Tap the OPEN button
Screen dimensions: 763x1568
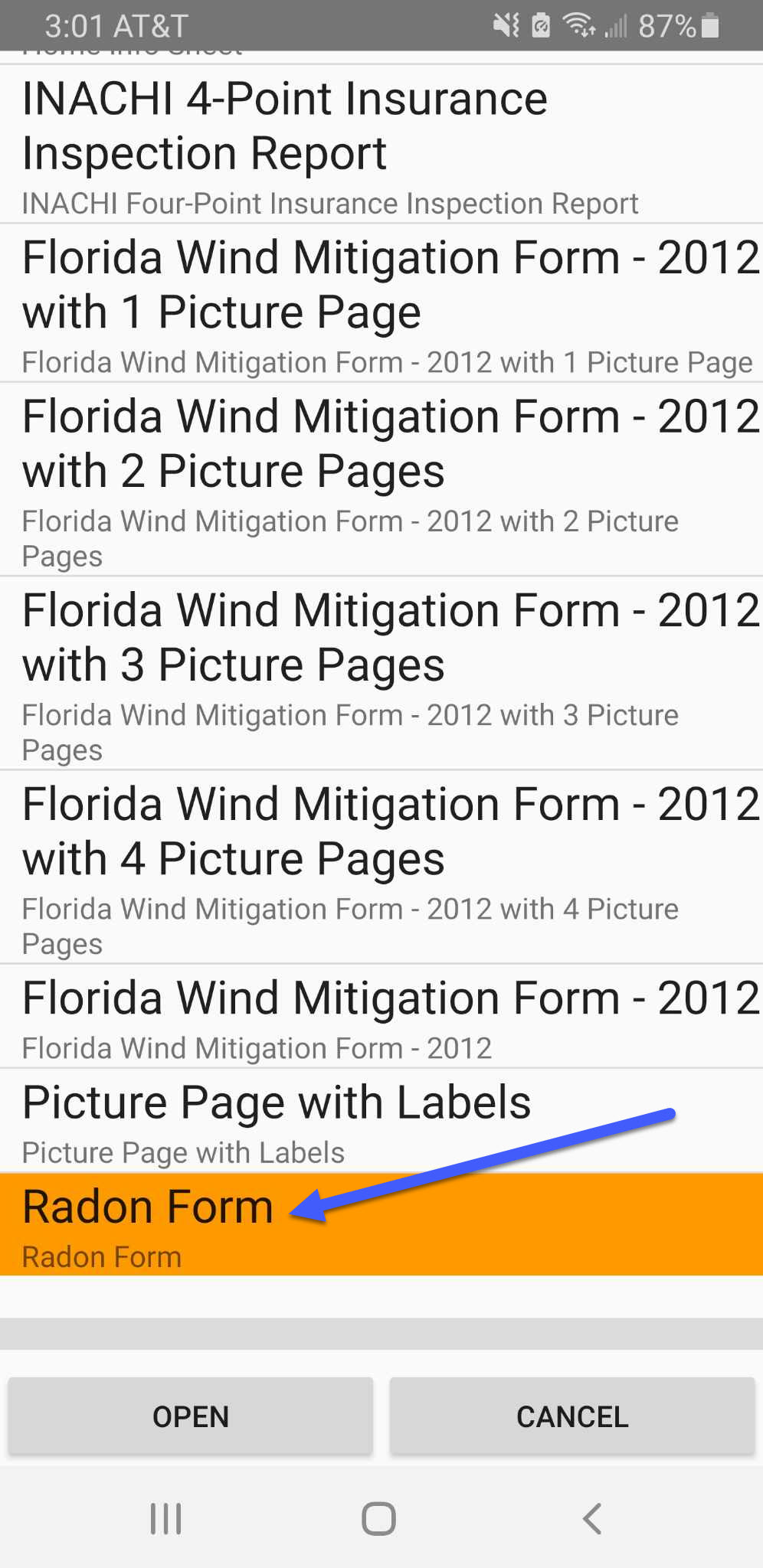pos(190,1416)
